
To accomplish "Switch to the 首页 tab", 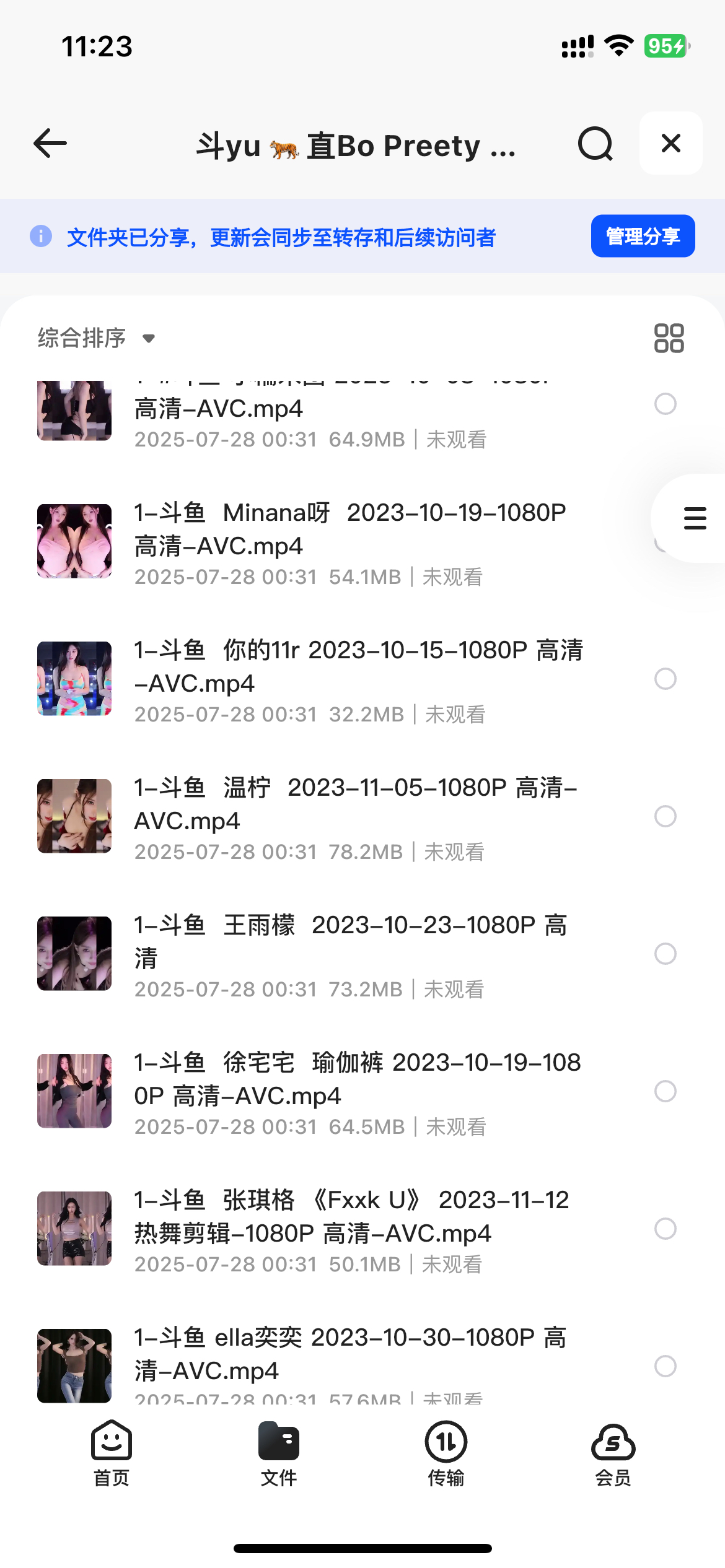I will 112,1453.
